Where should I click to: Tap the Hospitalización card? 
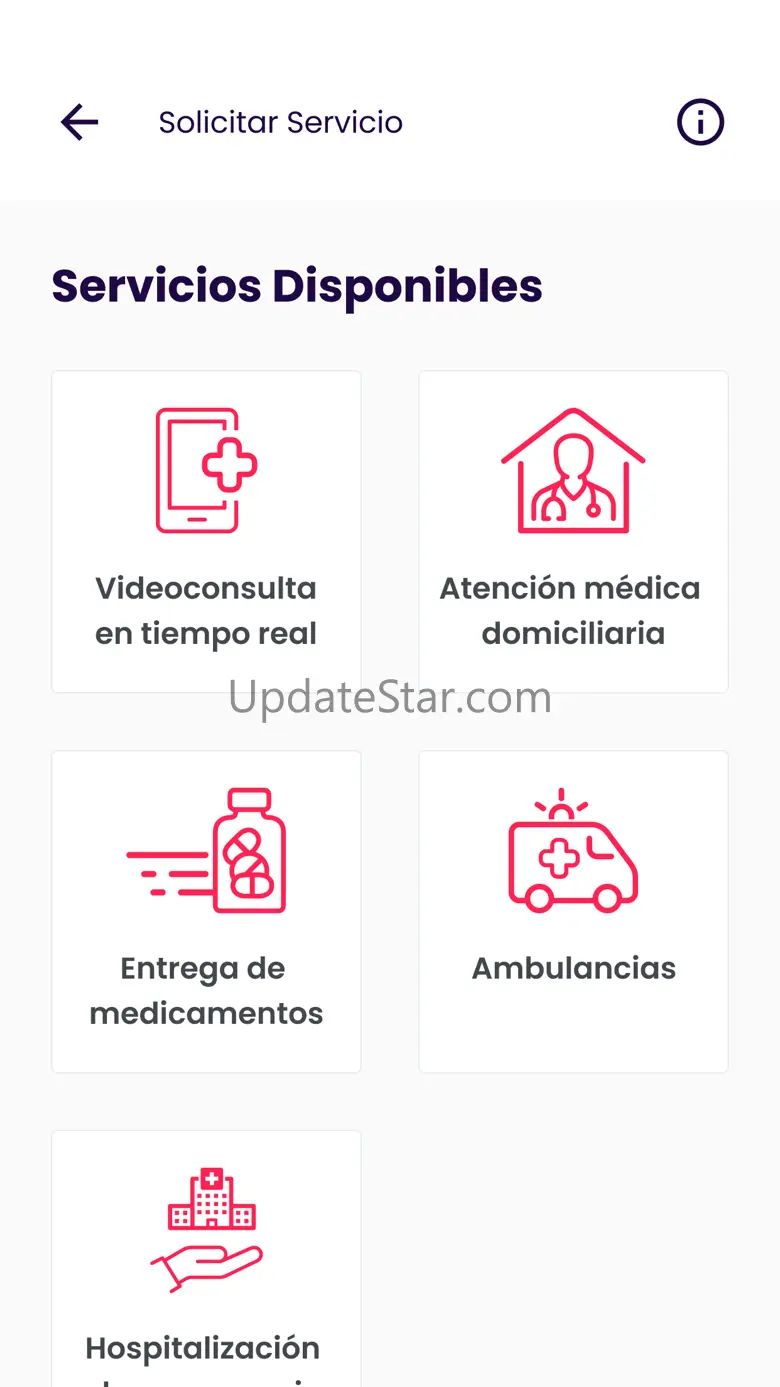206,1260
